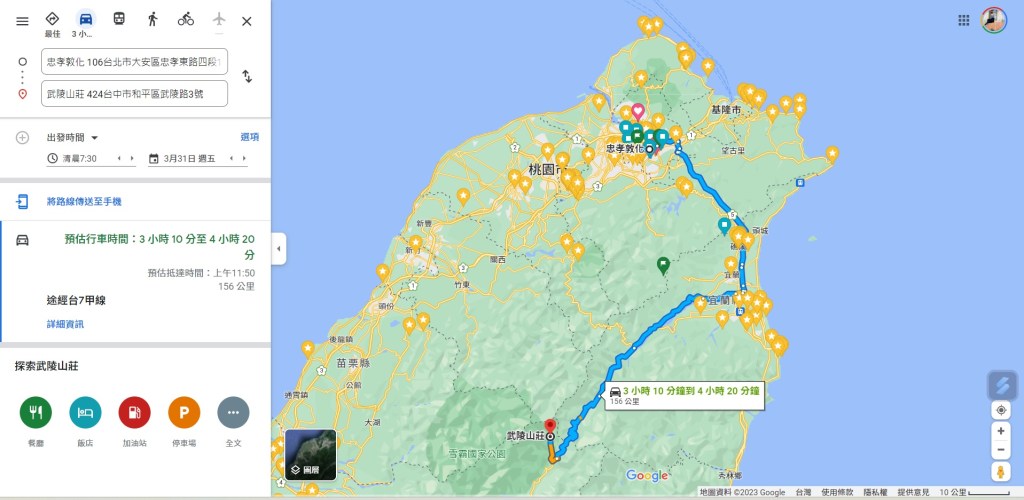The image size is (1024, 500).
Task: Open the hamburger main menu
Action: tap(22, 21)
